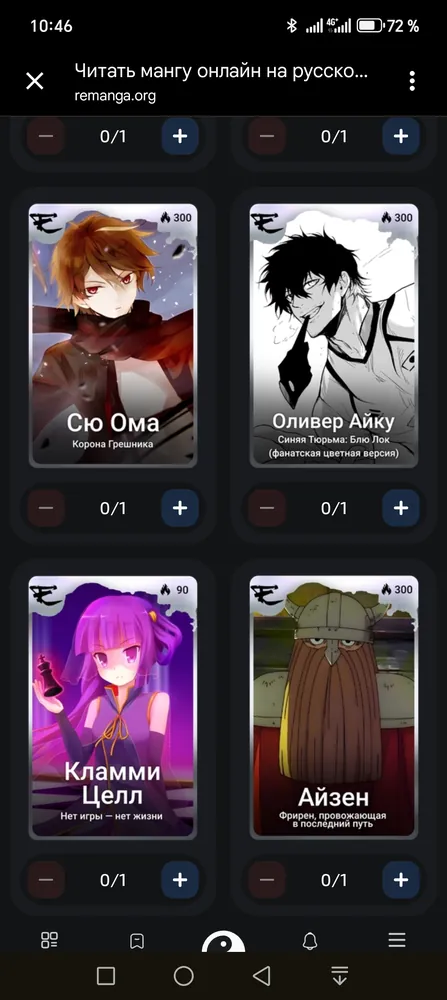The image size is (447, 1000).
Task: Decrease quantity under Сю Ома card
Action: (x=46, y=508)
